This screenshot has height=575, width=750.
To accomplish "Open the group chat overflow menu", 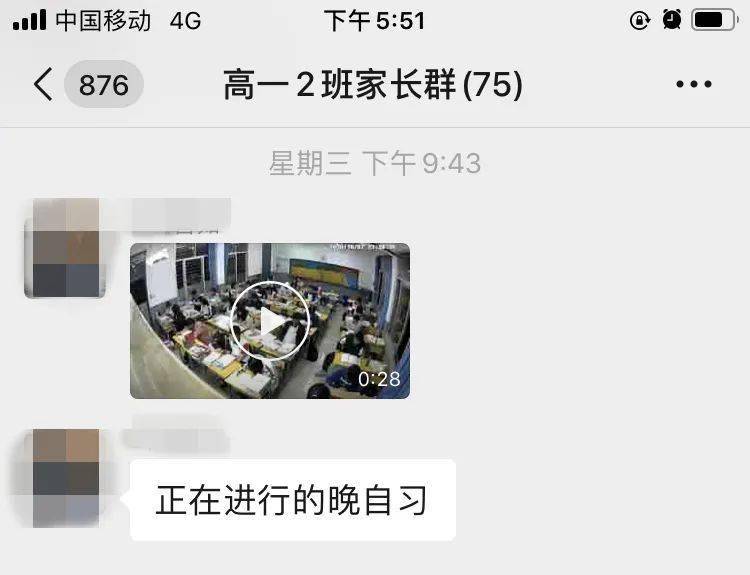I will click(693, 85).
